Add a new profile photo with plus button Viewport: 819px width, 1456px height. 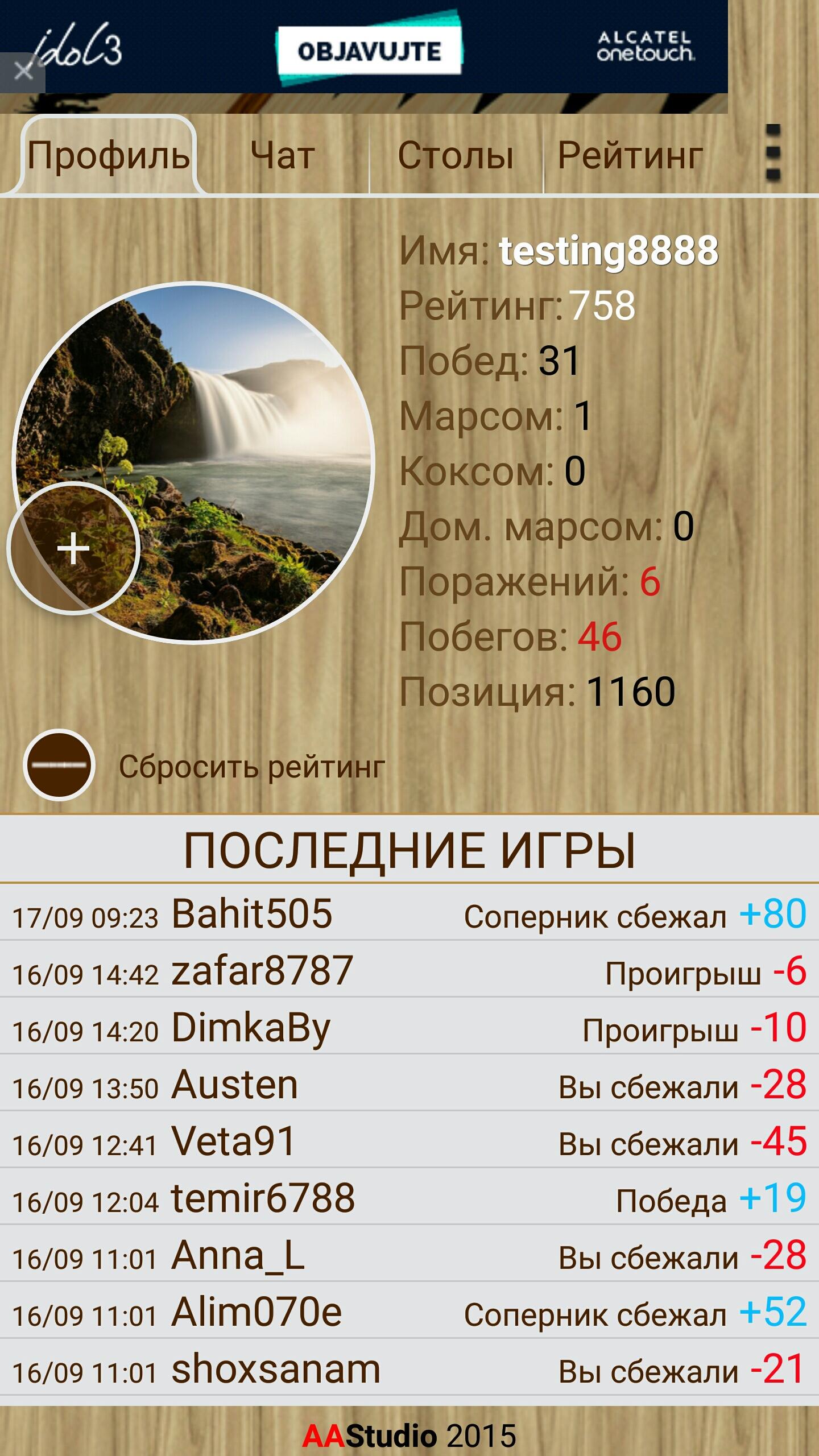coord(73,548)
